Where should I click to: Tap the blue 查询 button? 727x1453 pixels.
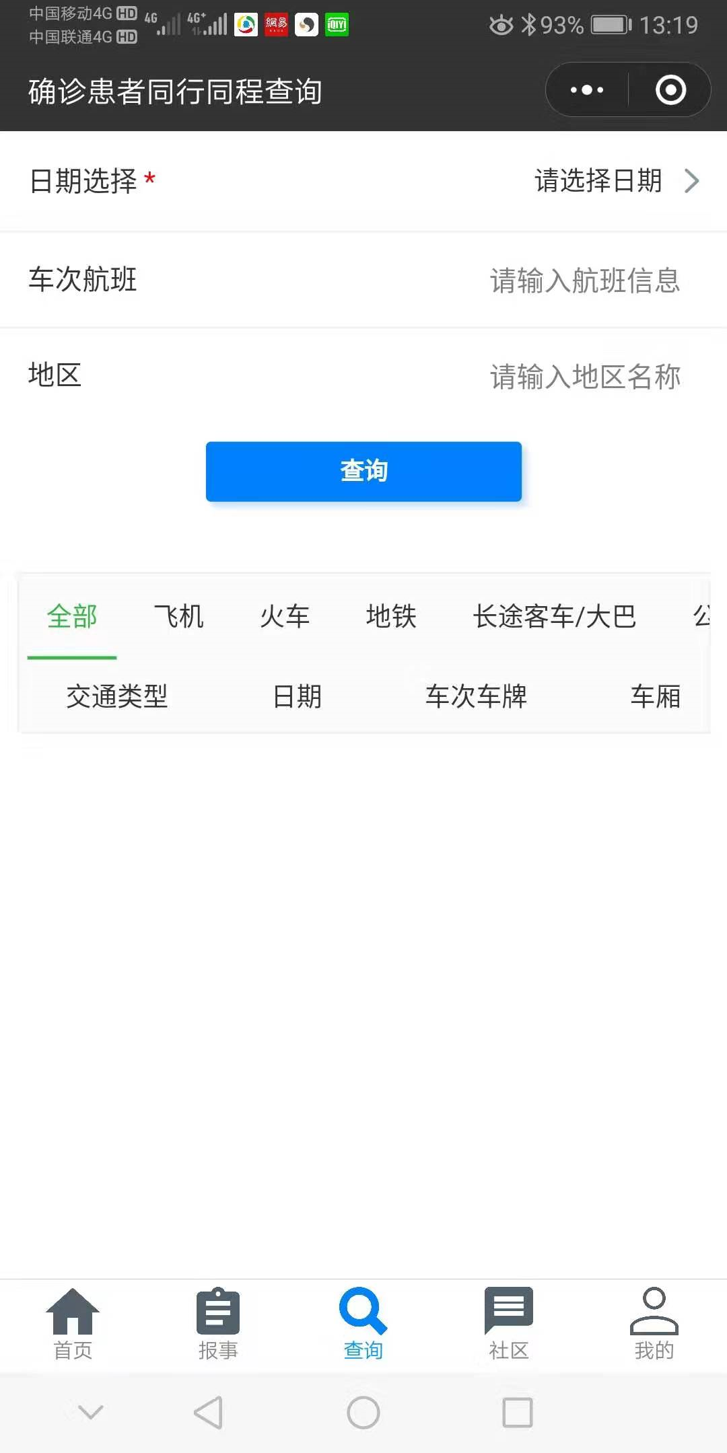click(363, 471)
